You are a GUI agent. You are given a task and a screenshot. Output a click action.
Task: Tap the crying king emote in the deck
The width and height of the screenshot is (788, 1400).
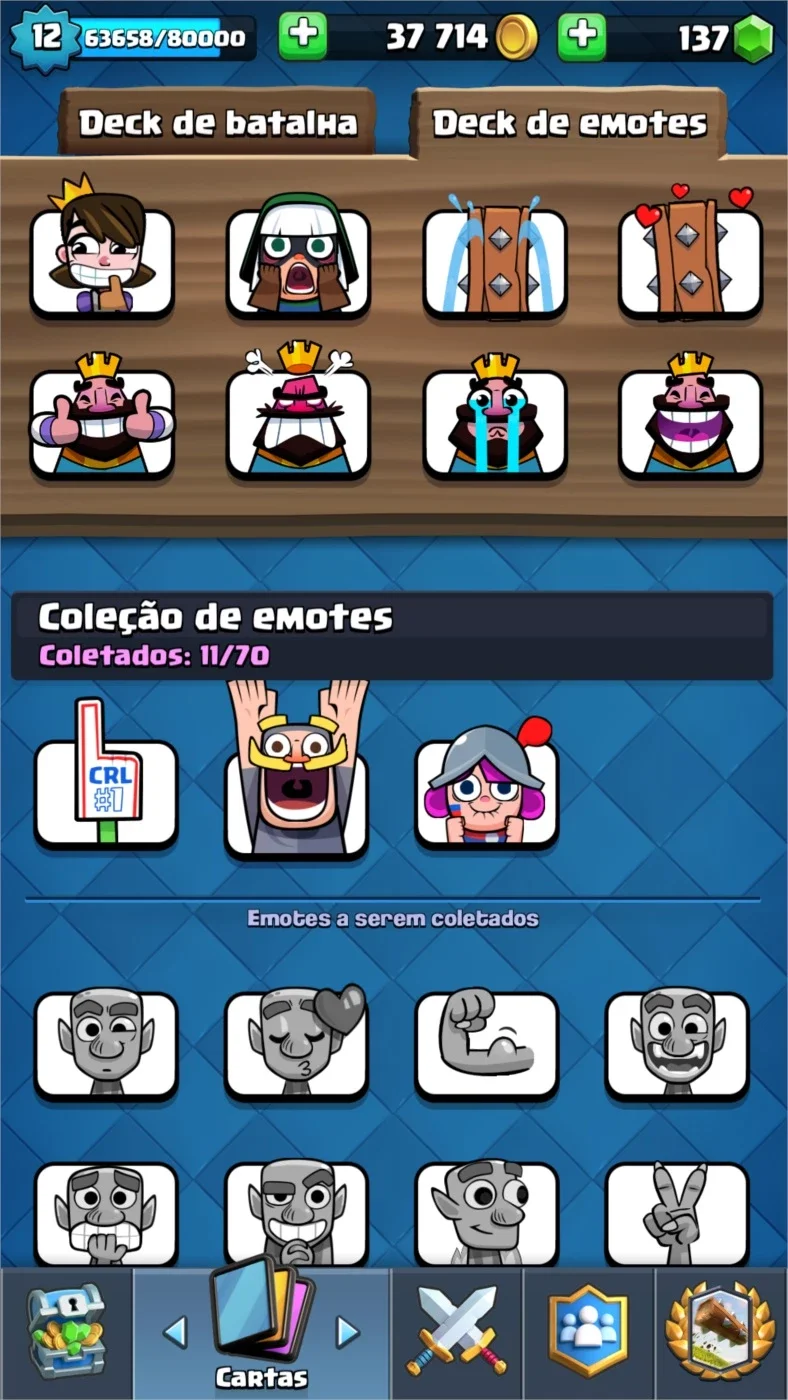tap(493, 416)
